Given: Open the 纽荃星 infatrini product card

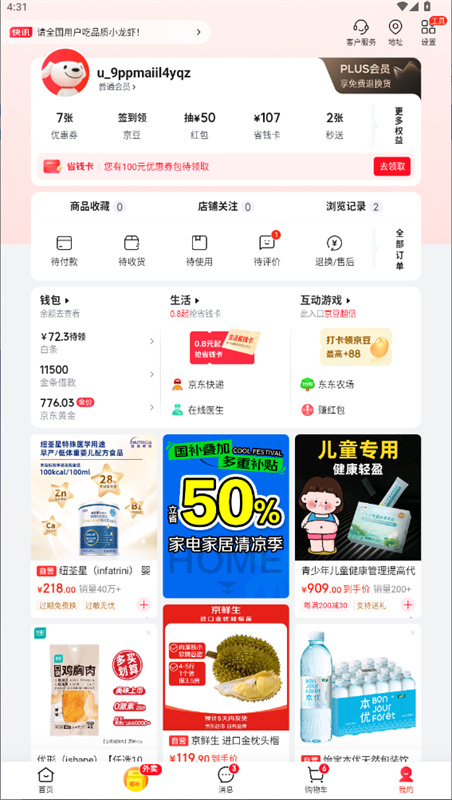Looking at the screenshot, I should click(x=94, y=525).
